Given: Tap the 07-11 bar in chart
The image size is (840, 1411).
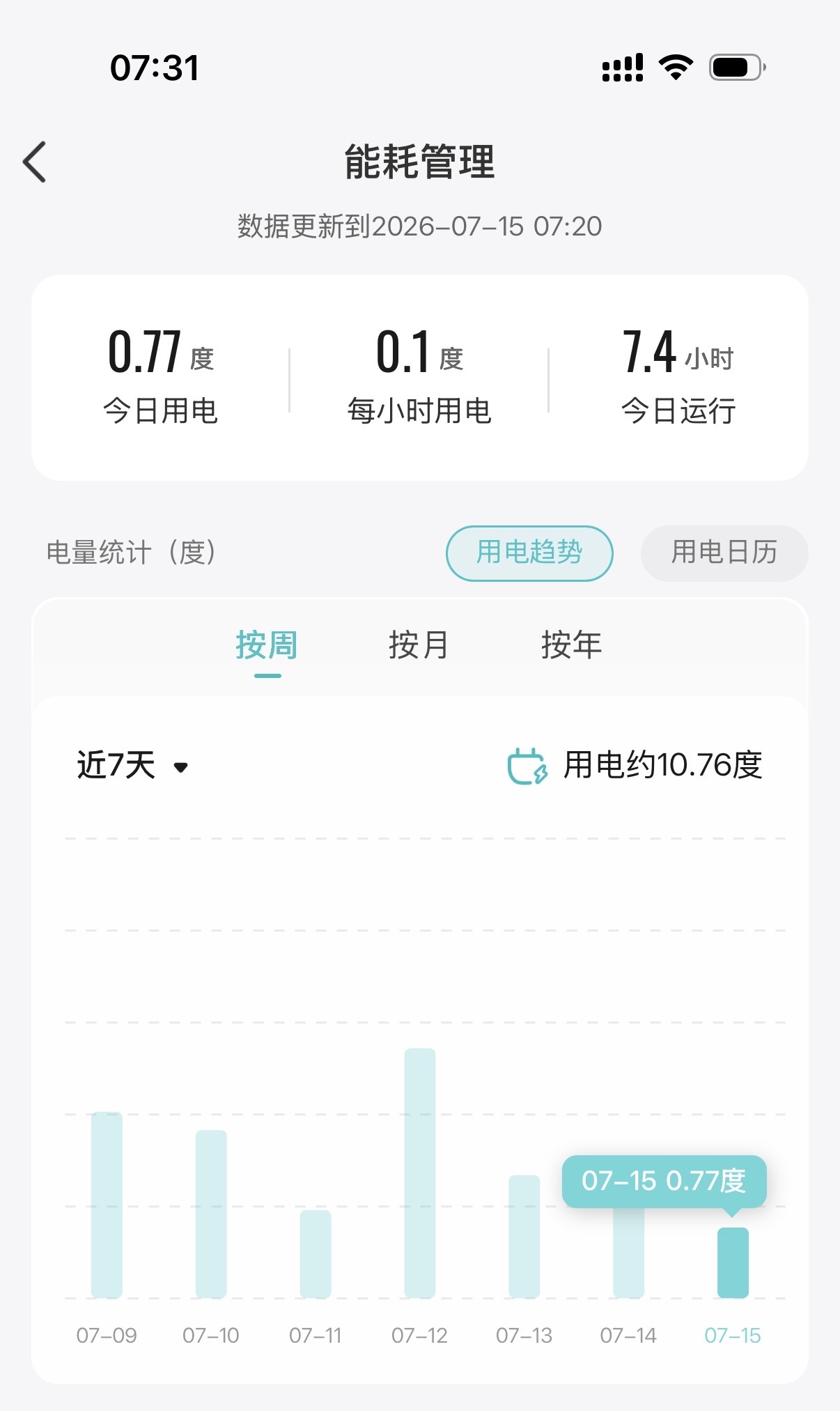Looking at the screenshot, I should (316, 1254).
